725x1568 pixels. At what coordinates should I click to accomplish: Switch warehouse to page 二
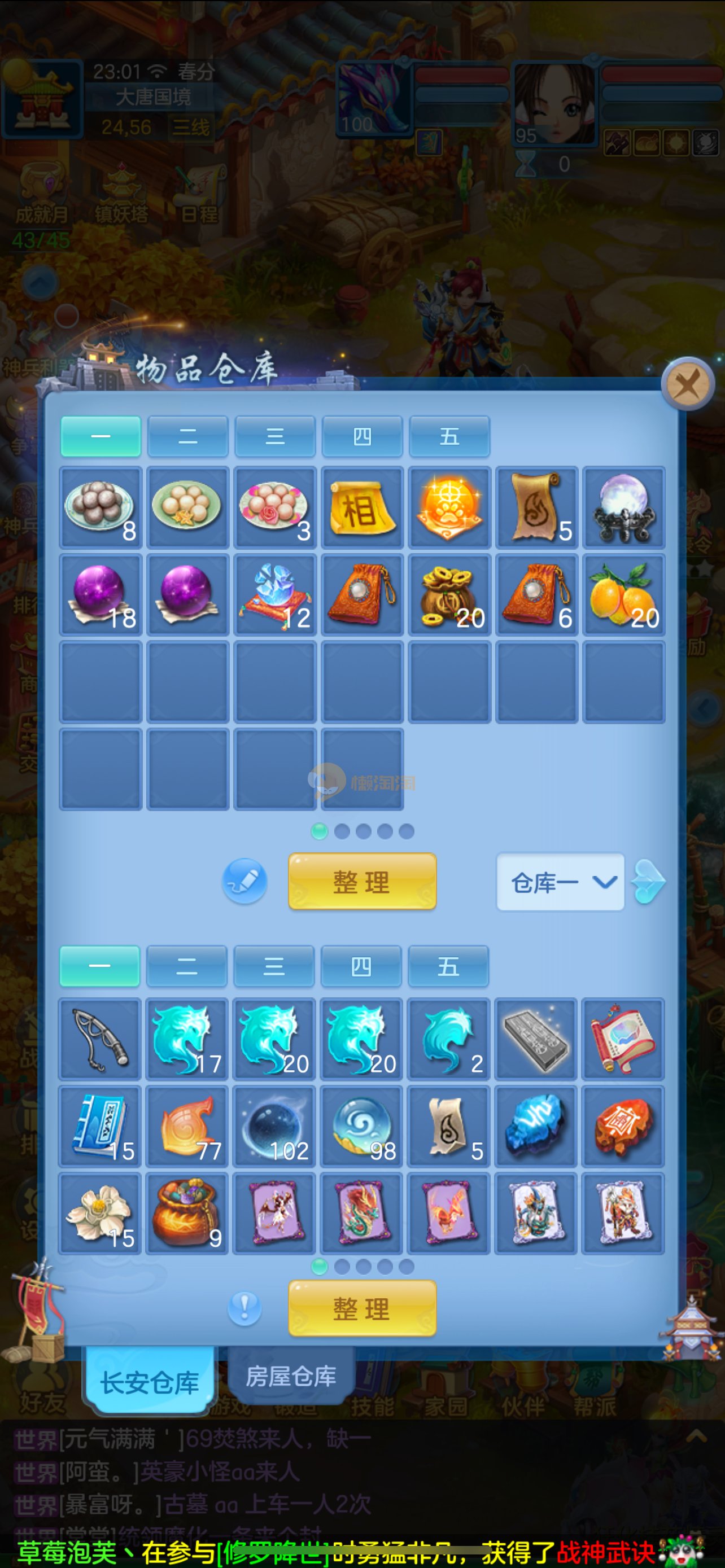[x=187, y=436]
